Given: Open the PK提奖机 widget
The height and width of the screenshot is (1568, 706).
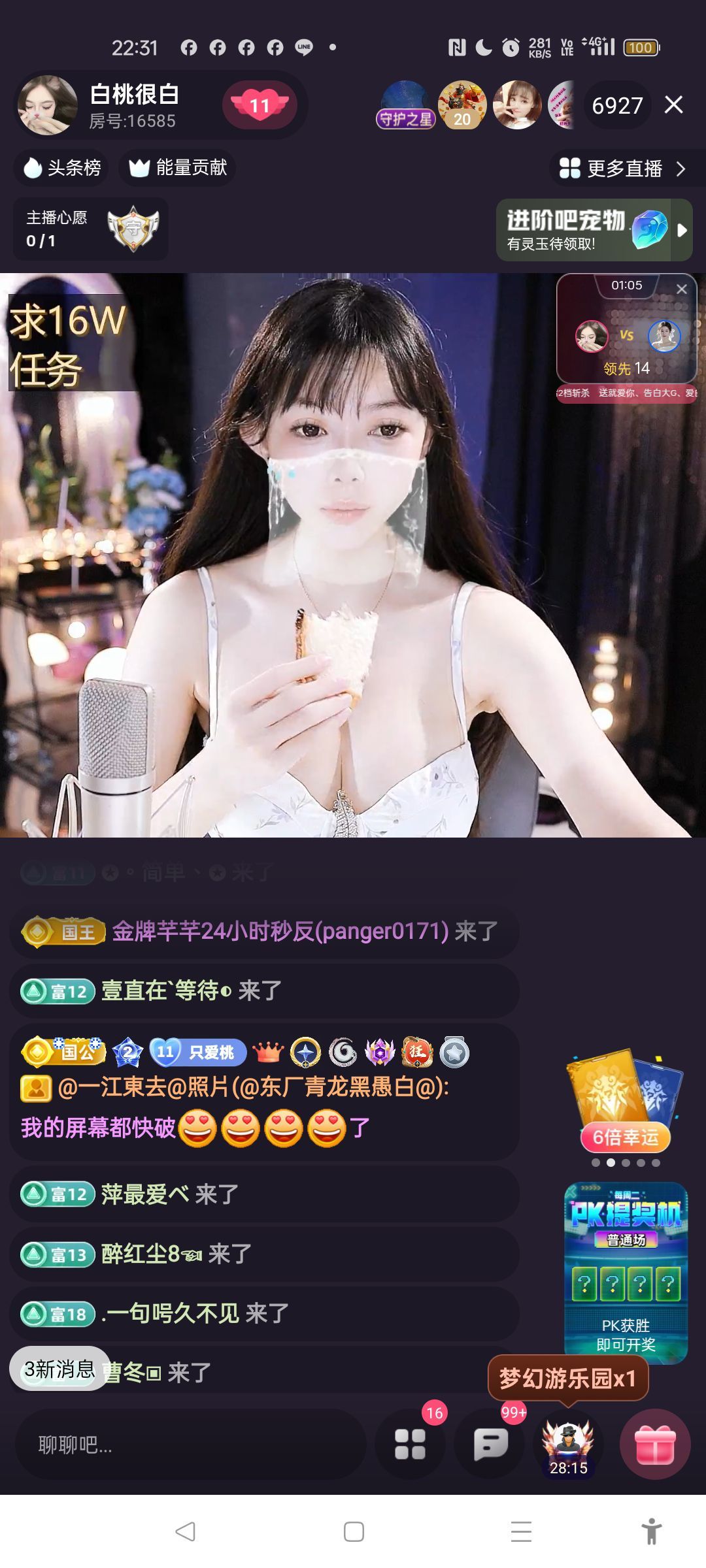Looking at the screenshot, I should (x=626, y=1271).
